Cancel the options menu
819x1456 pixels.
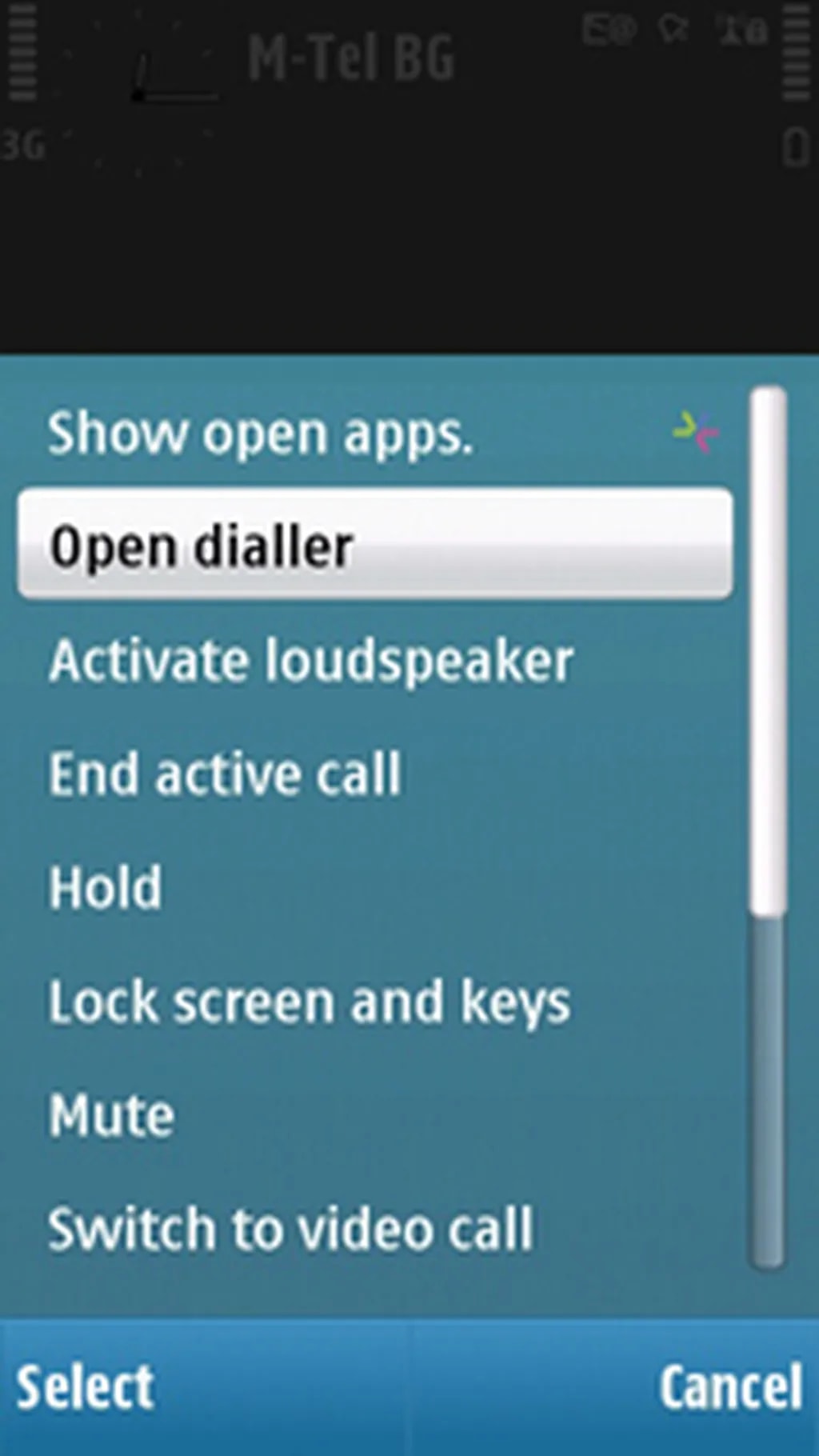click(x=730, y=1387)
